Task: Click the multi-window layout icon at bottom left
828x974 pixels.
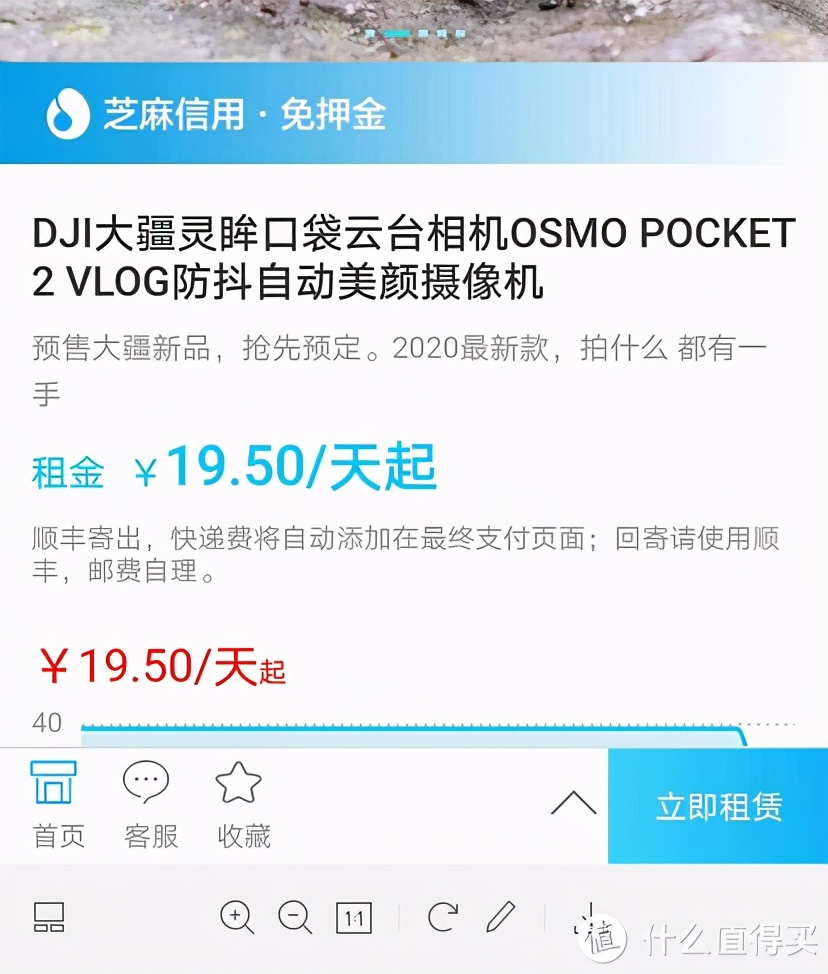Action: pyautogui.click(x=51, y=917)
